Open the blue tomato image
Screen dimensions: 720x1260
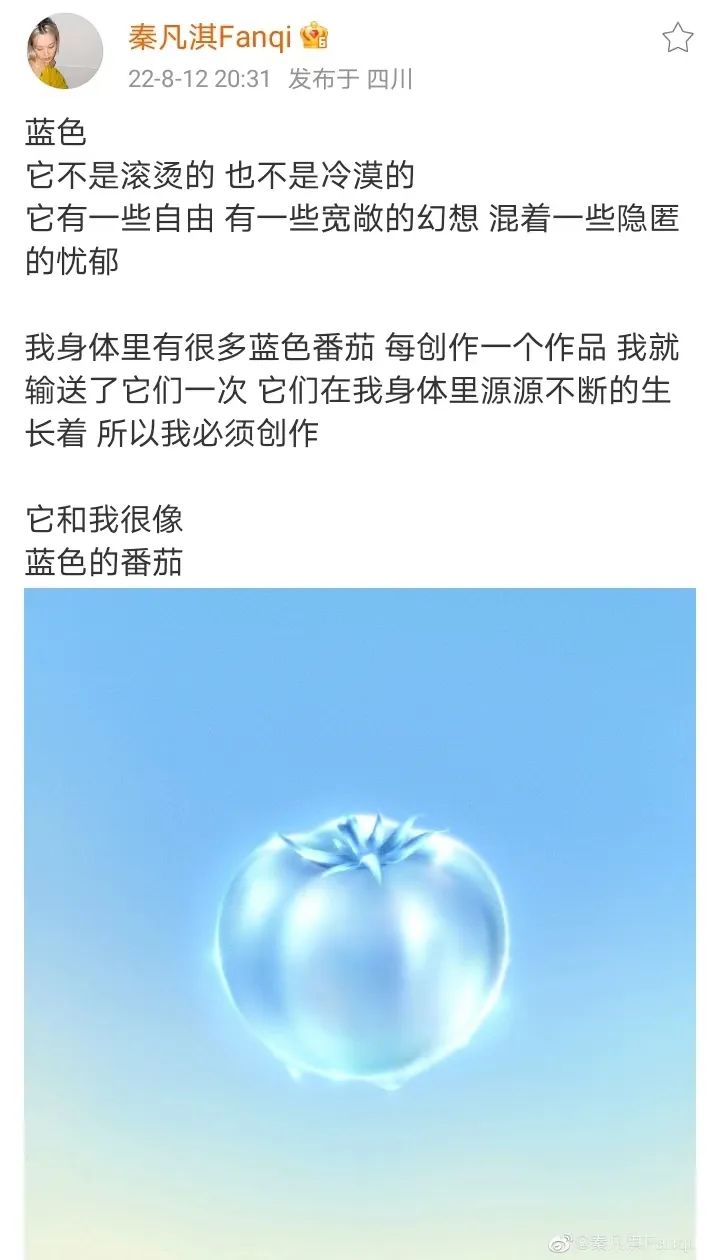tap(360, 920)
